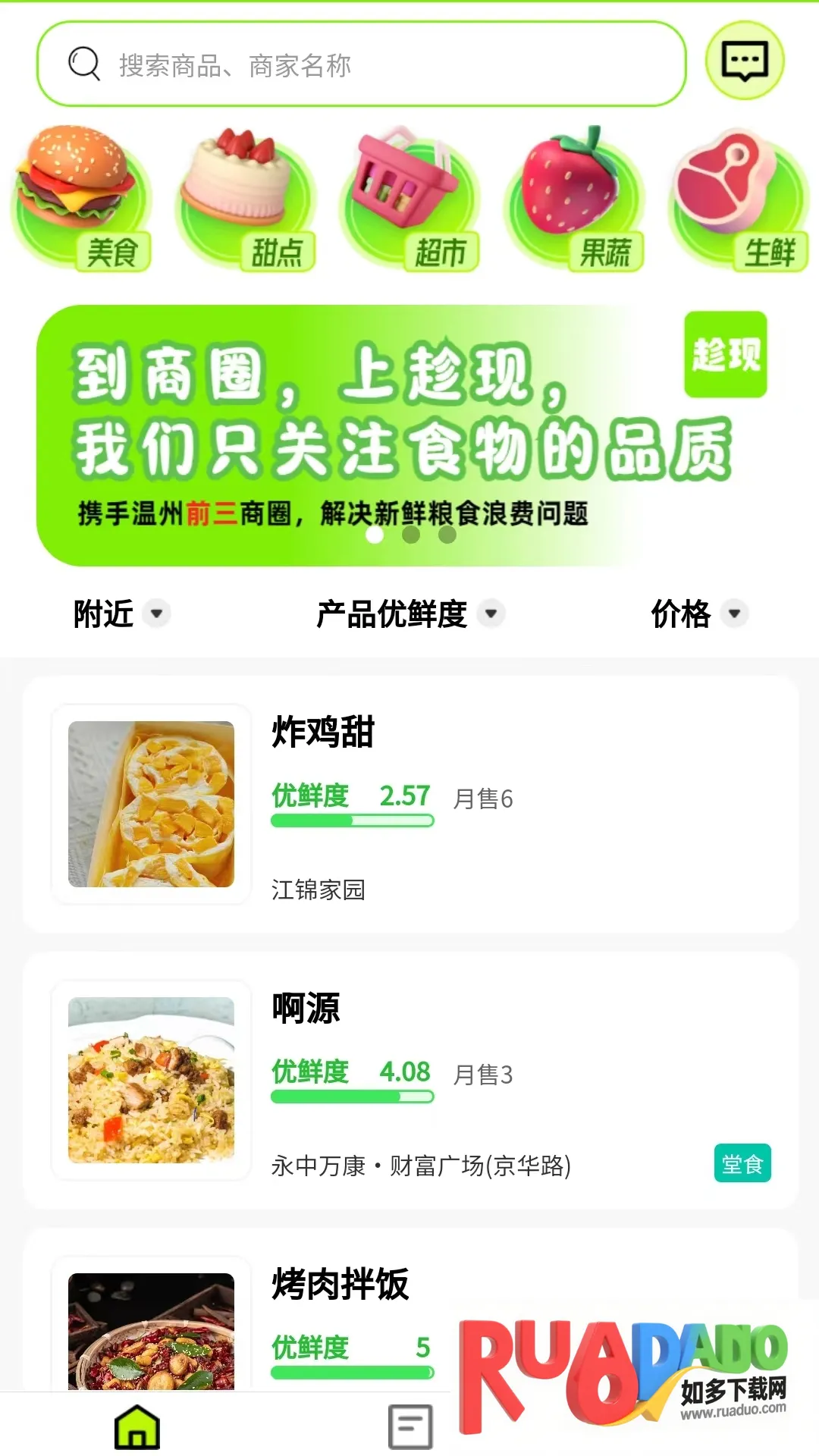819x1456 pixels.
Task: Tap the search box for products and merchants
Action: [361, 64]
